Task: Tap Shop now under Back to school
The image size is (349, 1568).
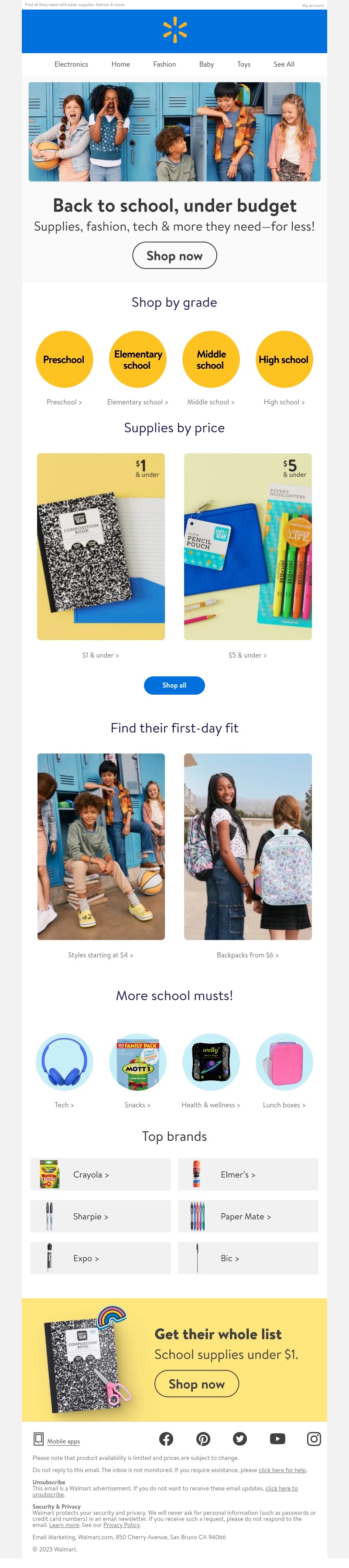Action: click(x=174, y=256)
